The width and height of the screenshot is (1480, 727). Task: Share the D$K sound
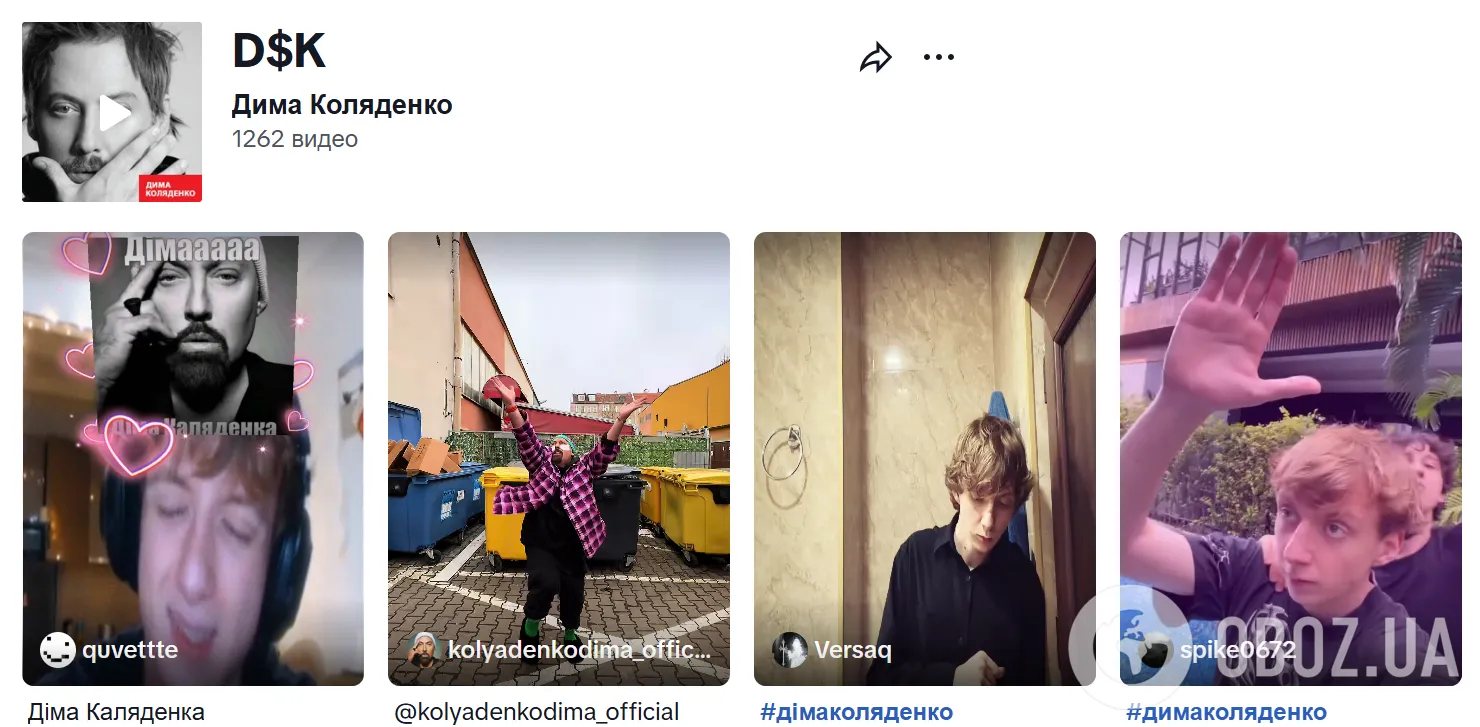click(875, 58)
